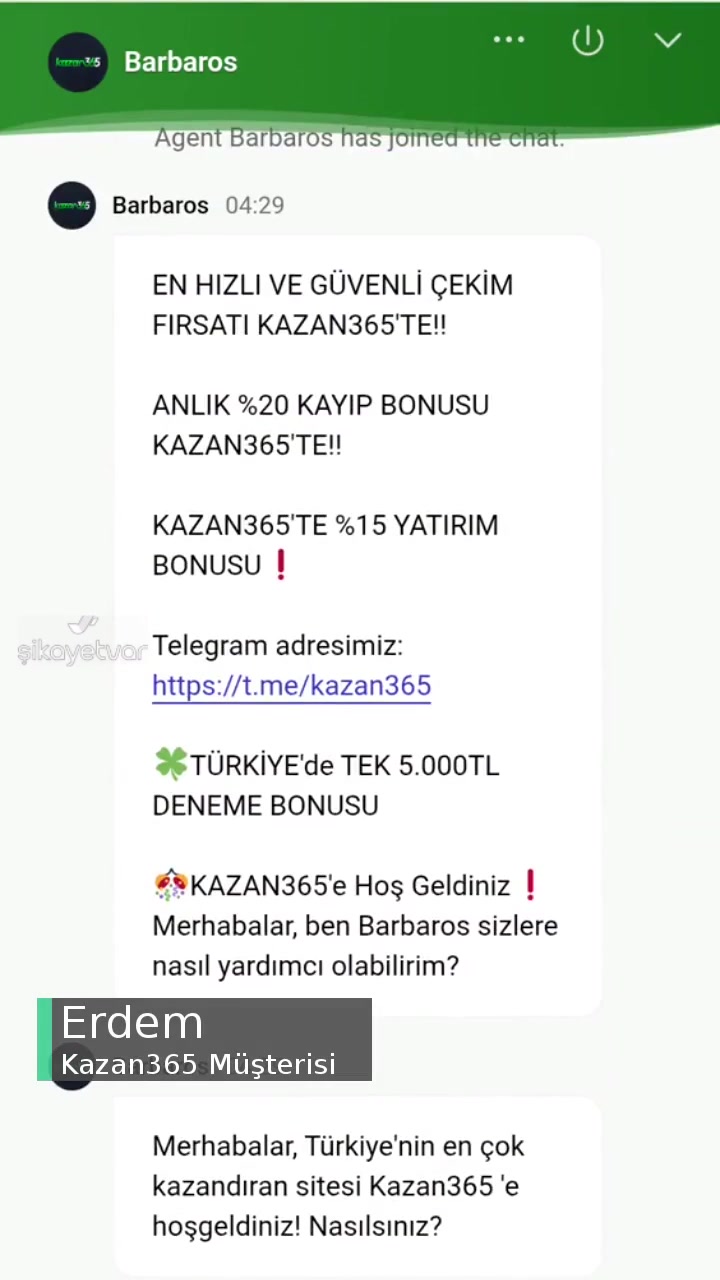Click the ladybug emoji in the welcome message
Screen dimensions: 720x1280
pyautogui.click(x=169, y=884)
